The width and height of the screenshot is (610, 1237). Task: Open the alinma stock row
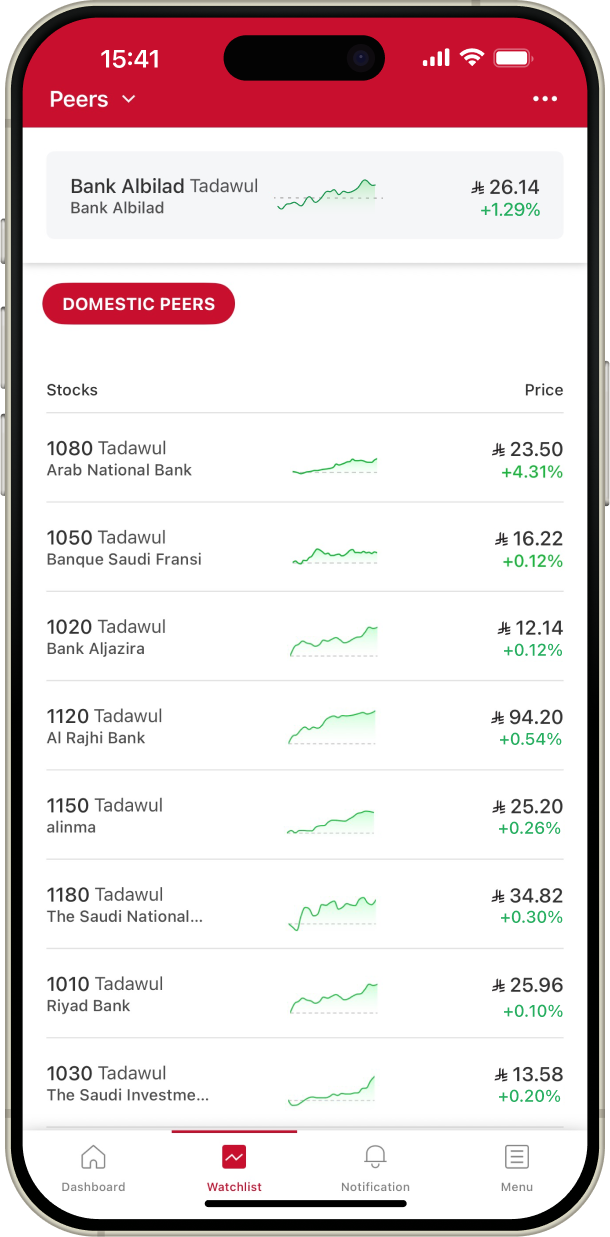coord(304,815)
